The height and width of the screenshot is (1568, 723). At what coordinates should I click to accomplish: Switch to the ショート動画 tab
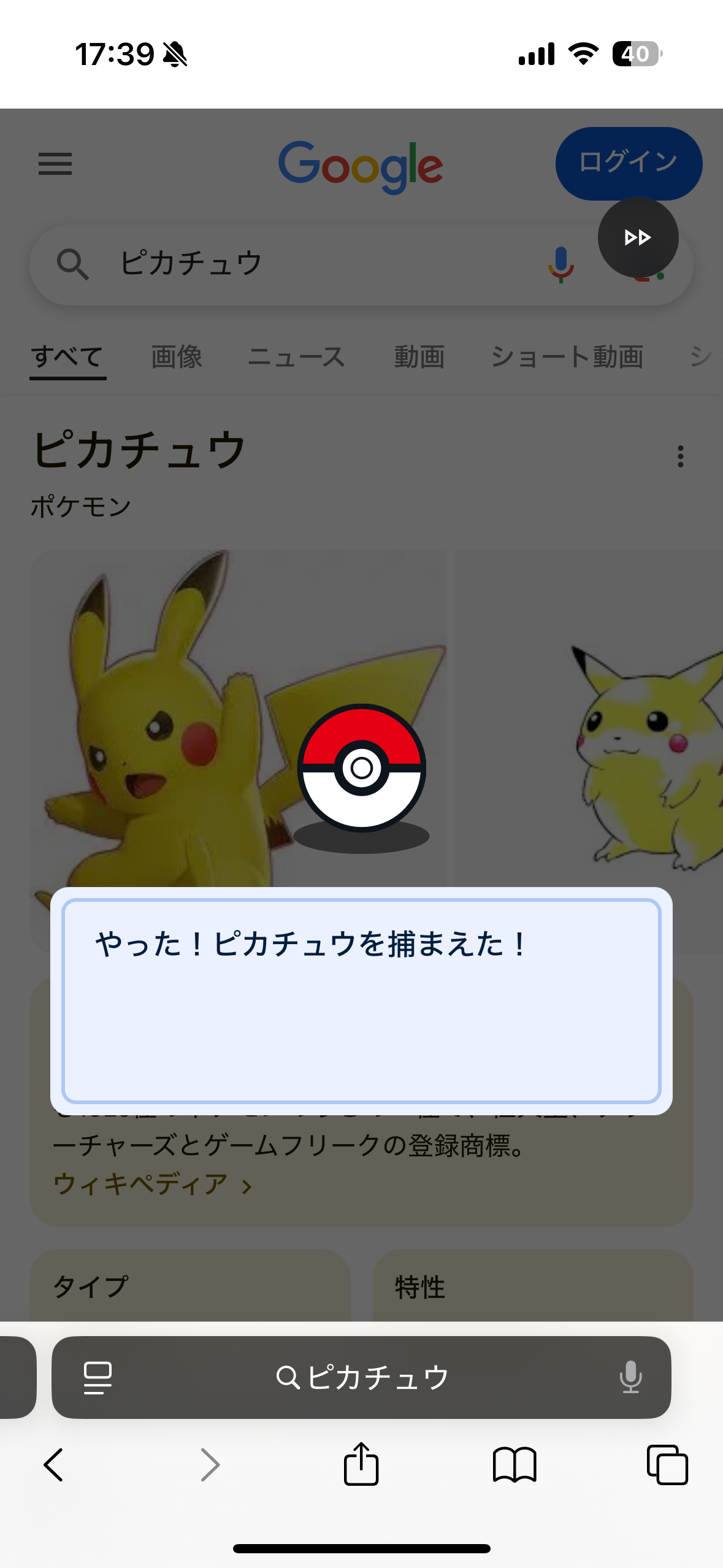567,357
